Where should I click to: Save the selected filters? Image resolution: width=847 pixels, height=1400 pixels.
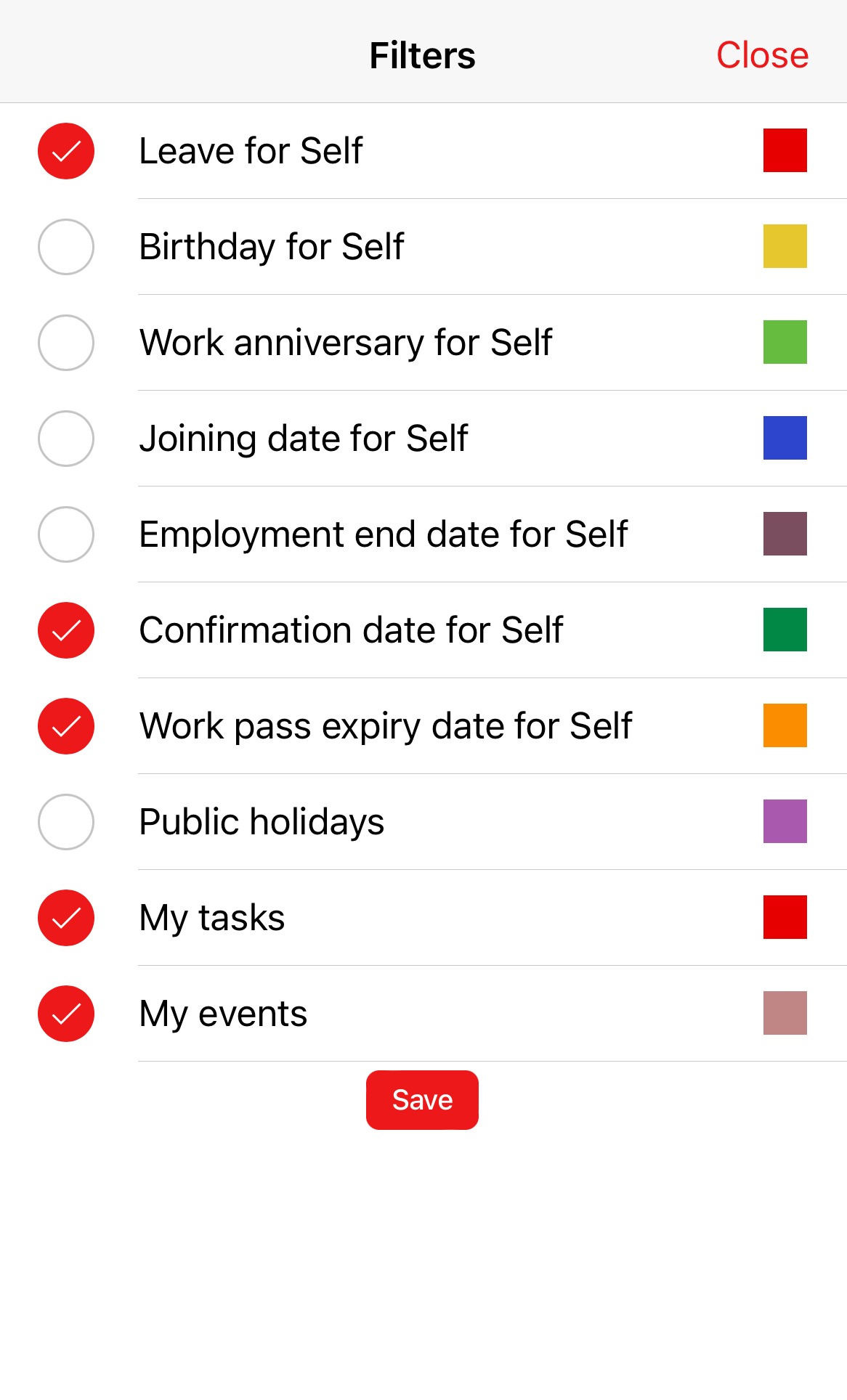click(422, 1100)
